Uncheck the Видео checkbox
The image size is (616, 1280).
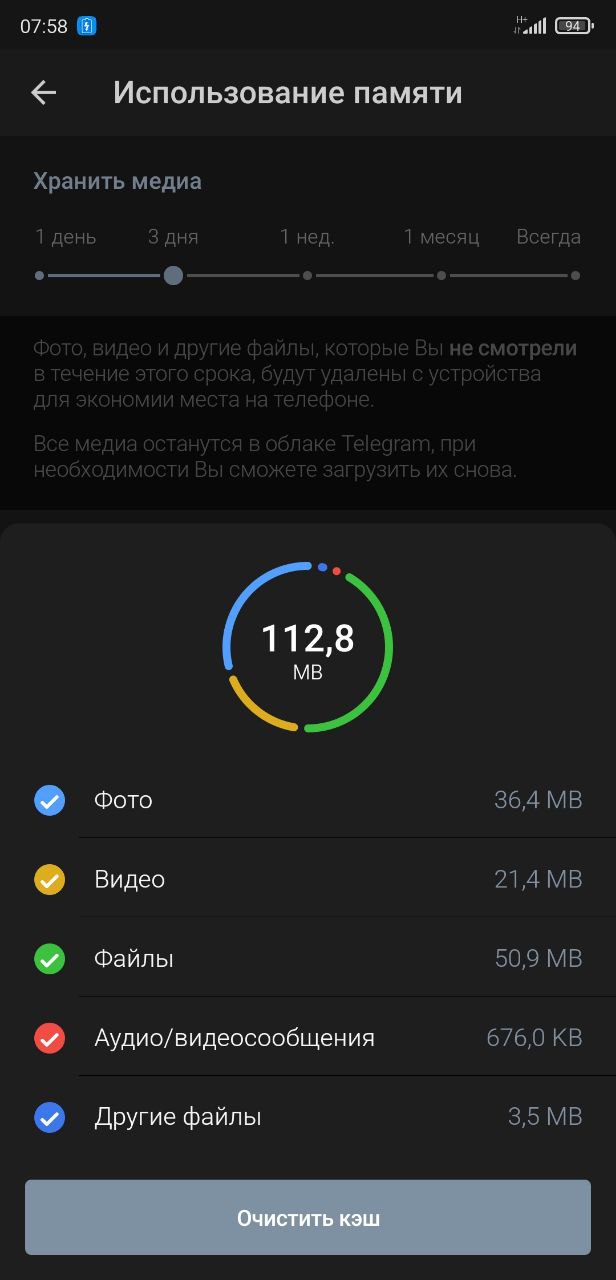coord(49,879)
